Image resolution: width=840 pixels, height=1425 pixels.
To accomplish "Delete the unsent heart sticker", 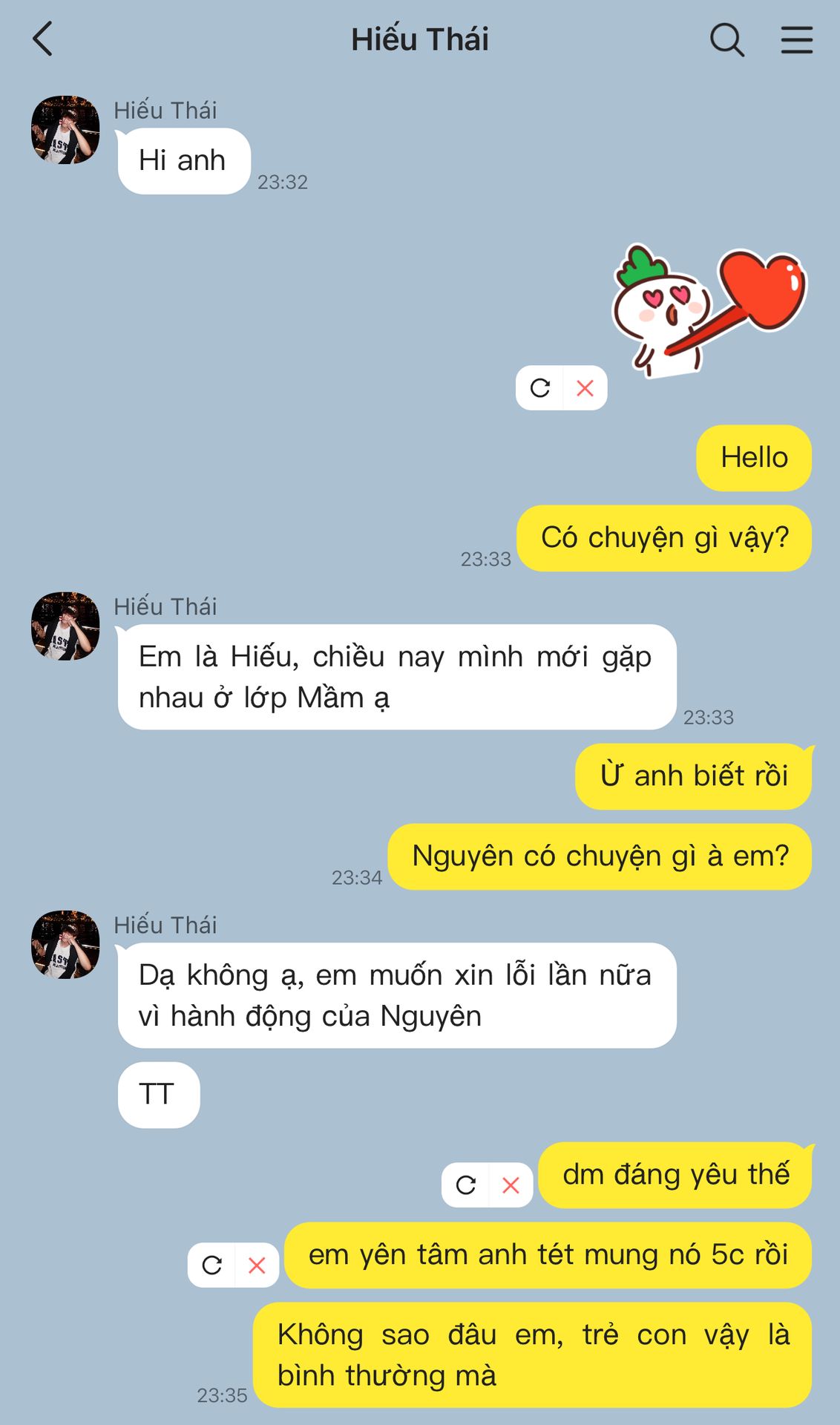I will point(585,388).
